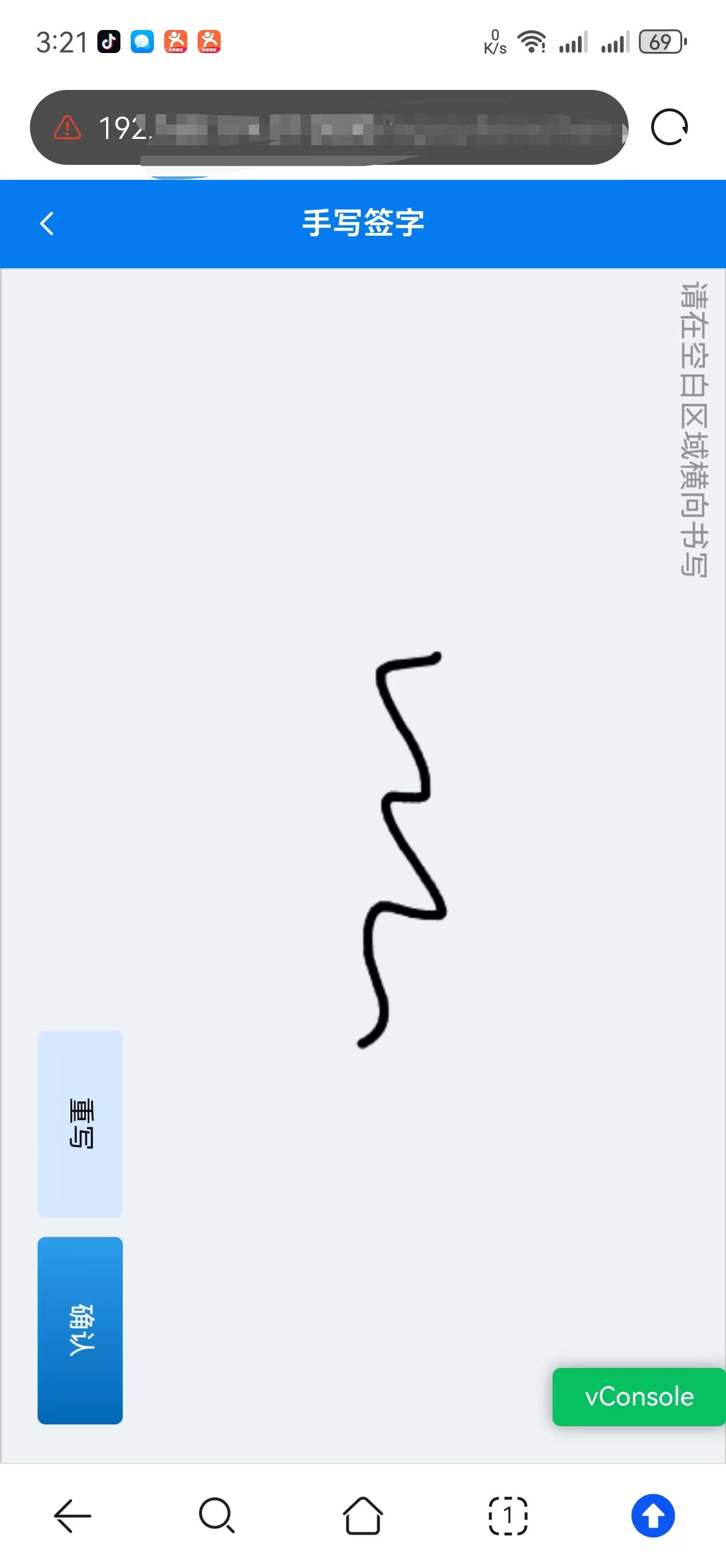726x1568 pixels.
Task: Tap the blue up-arrow button in toolbar
Action: (x=653, y=1515)
